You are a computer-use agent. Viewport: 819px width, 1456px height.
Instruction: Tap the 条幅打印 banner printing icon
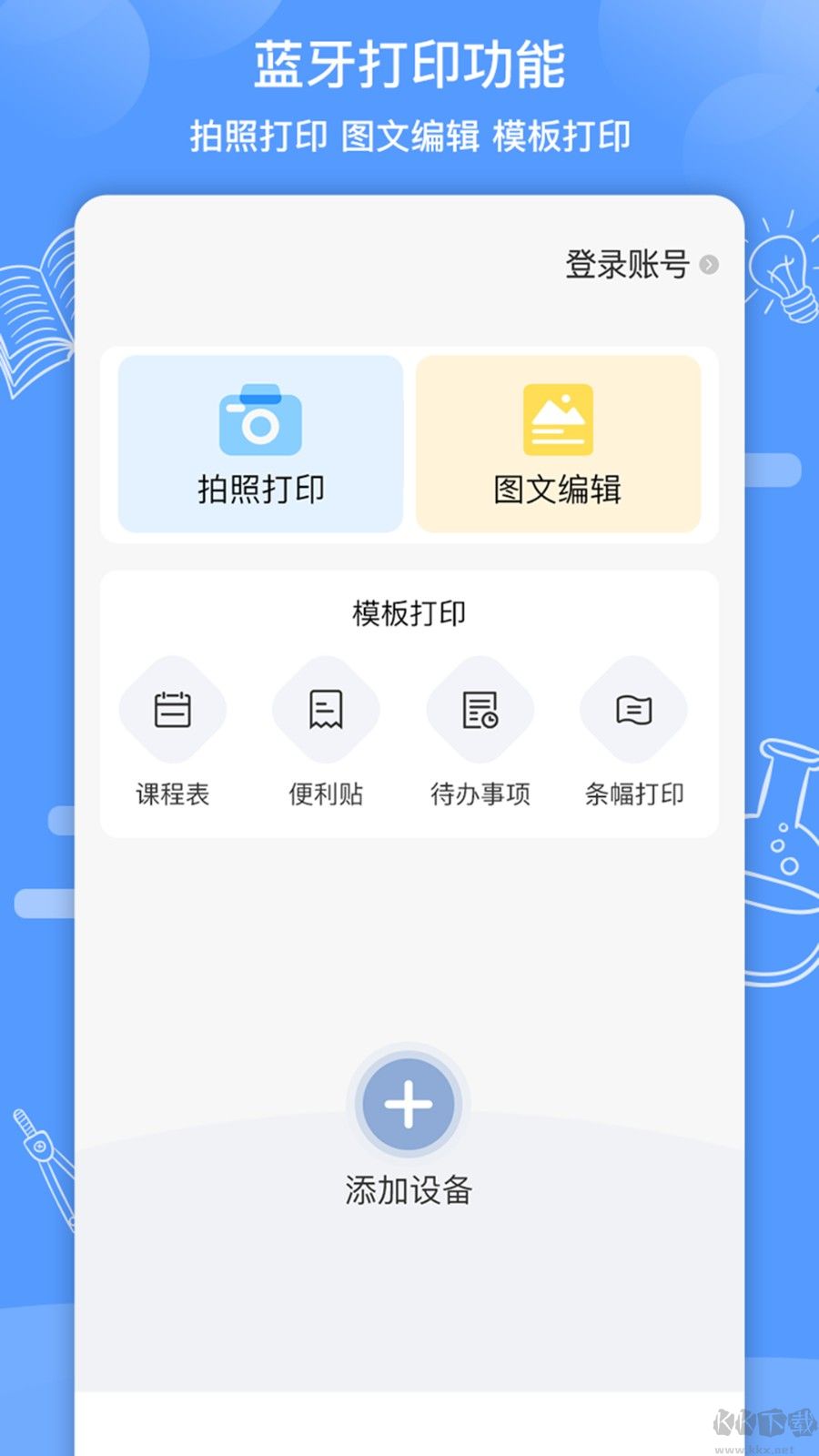(633, 709)
